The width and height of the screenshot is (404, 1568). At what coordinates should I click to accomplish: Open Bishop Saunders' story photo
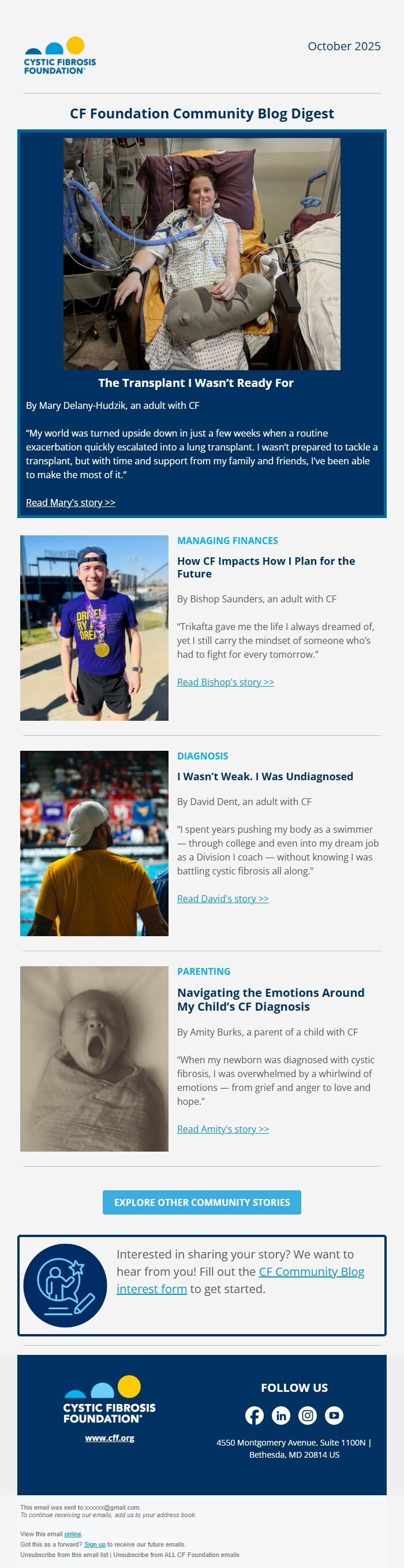tap(94, 628)
